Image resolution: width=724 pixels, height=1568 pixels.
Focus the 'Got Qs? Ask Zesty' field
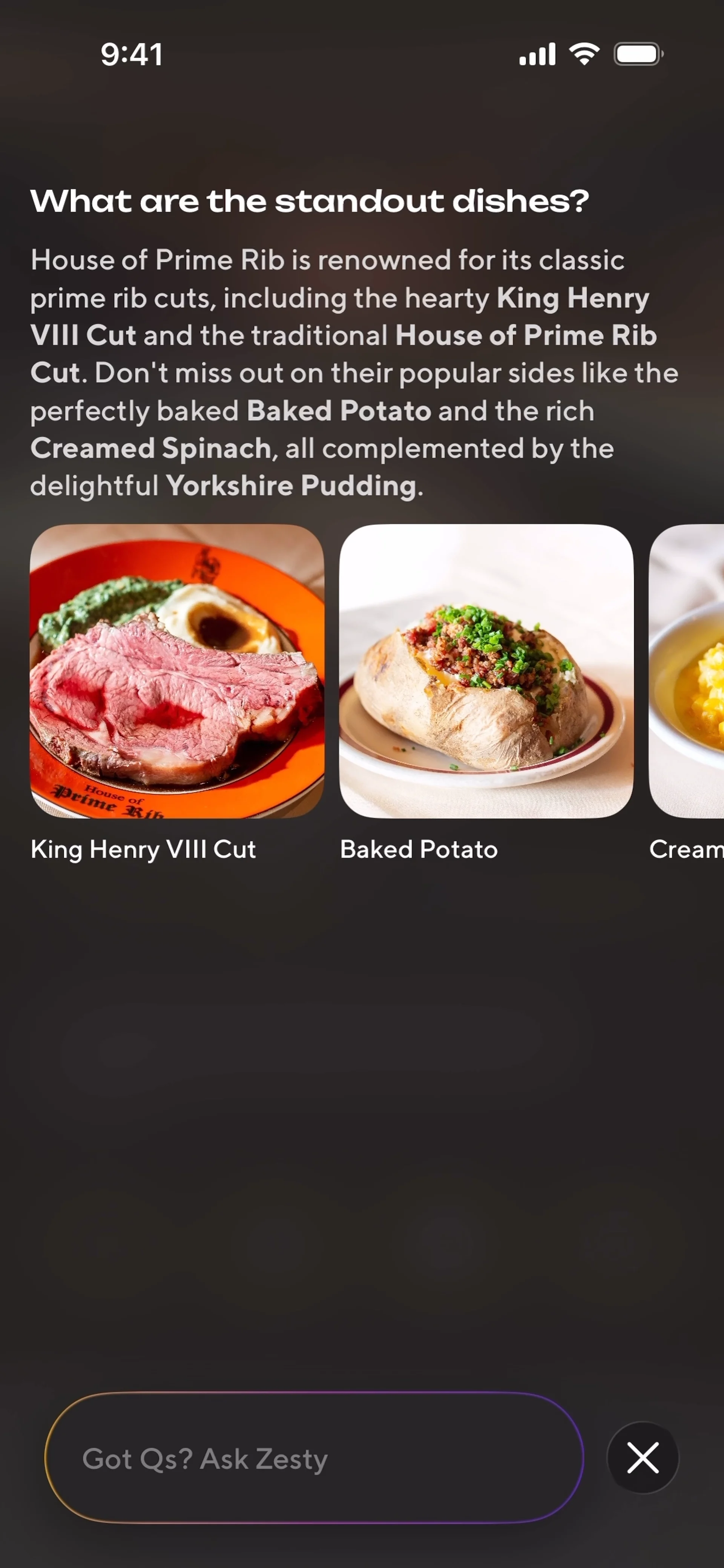314,1458
